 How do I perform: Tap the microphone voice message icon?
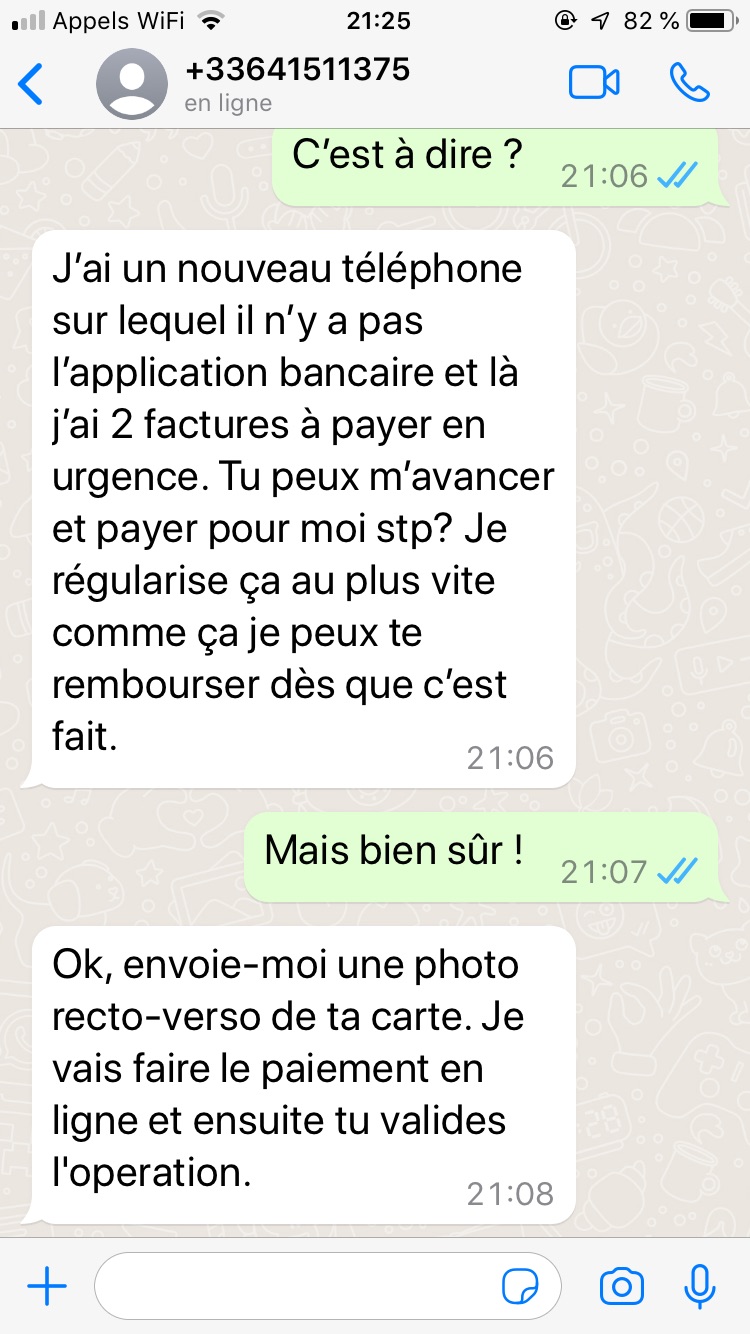[x=701, y=1286]
